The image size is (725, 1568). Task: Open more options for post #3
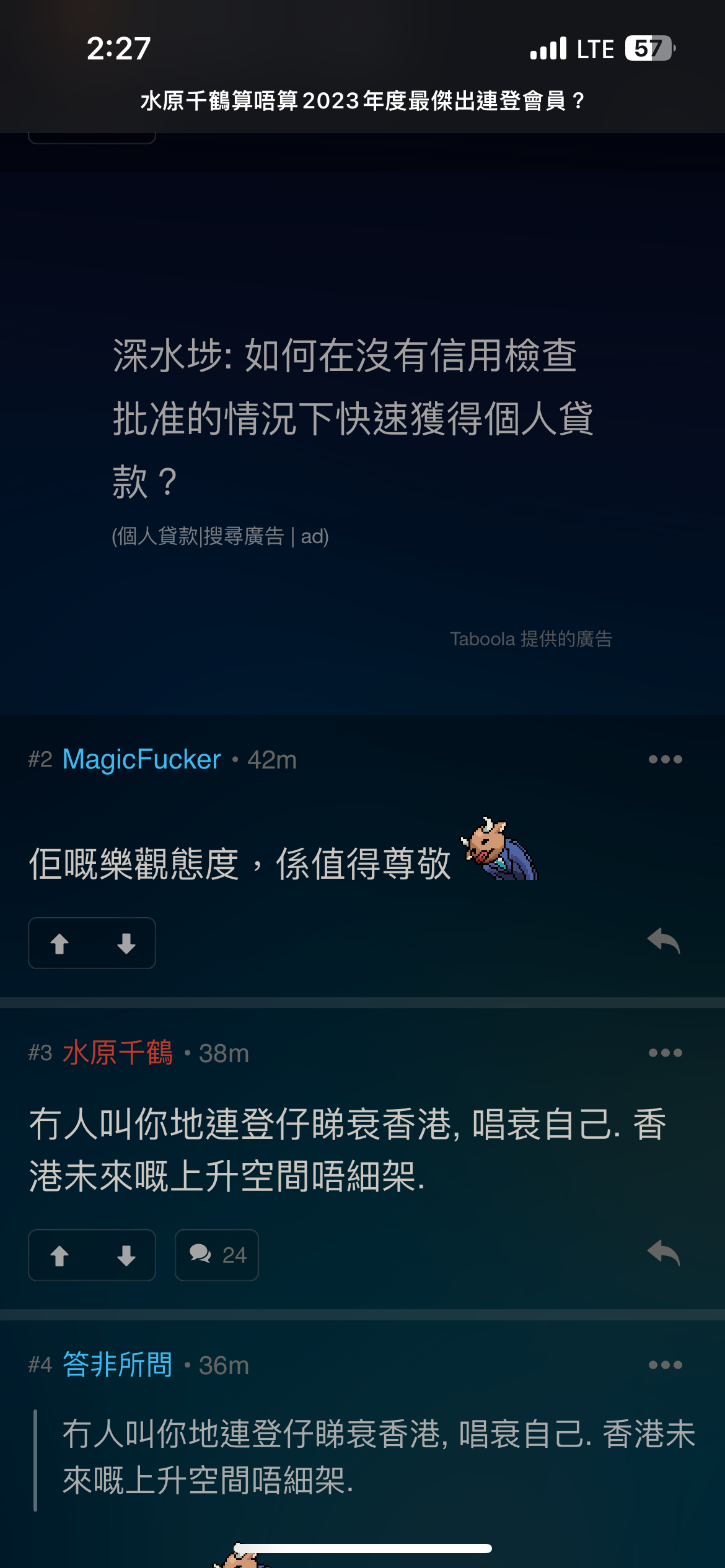(666, 1053)
